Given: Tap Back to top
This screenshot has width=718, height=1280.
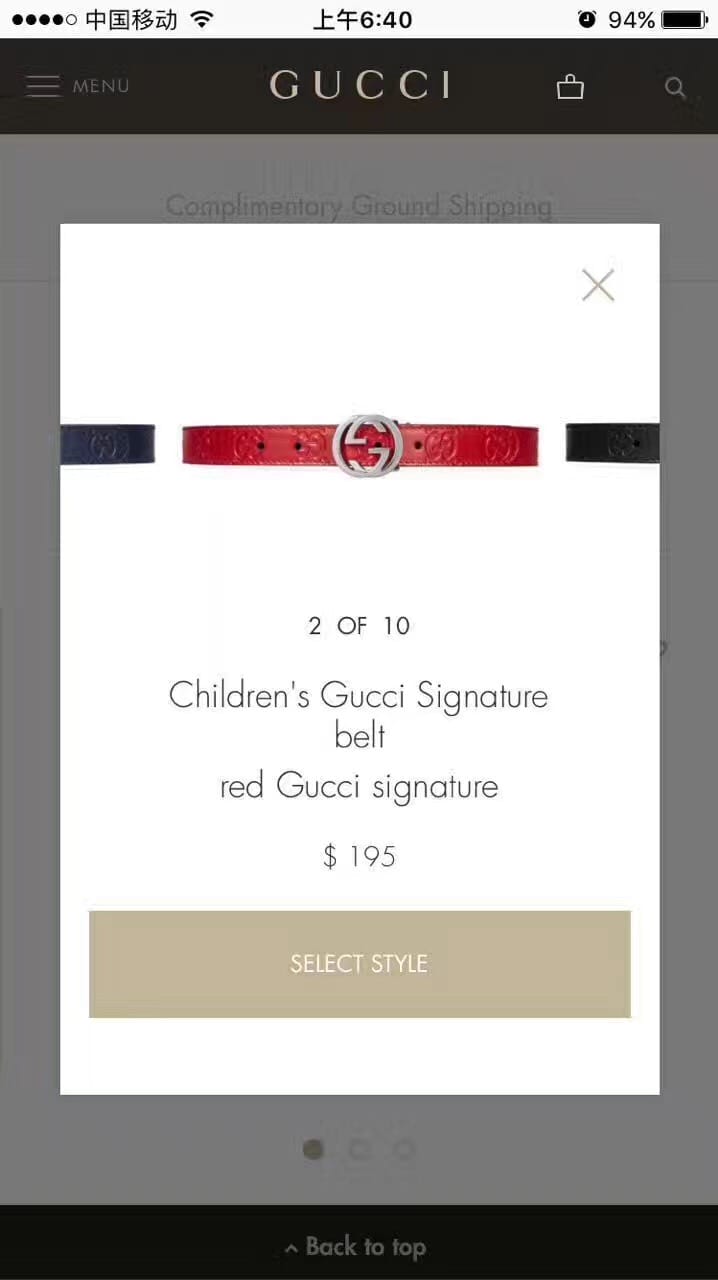Looking at the screenshot, I should point(358,1246).
